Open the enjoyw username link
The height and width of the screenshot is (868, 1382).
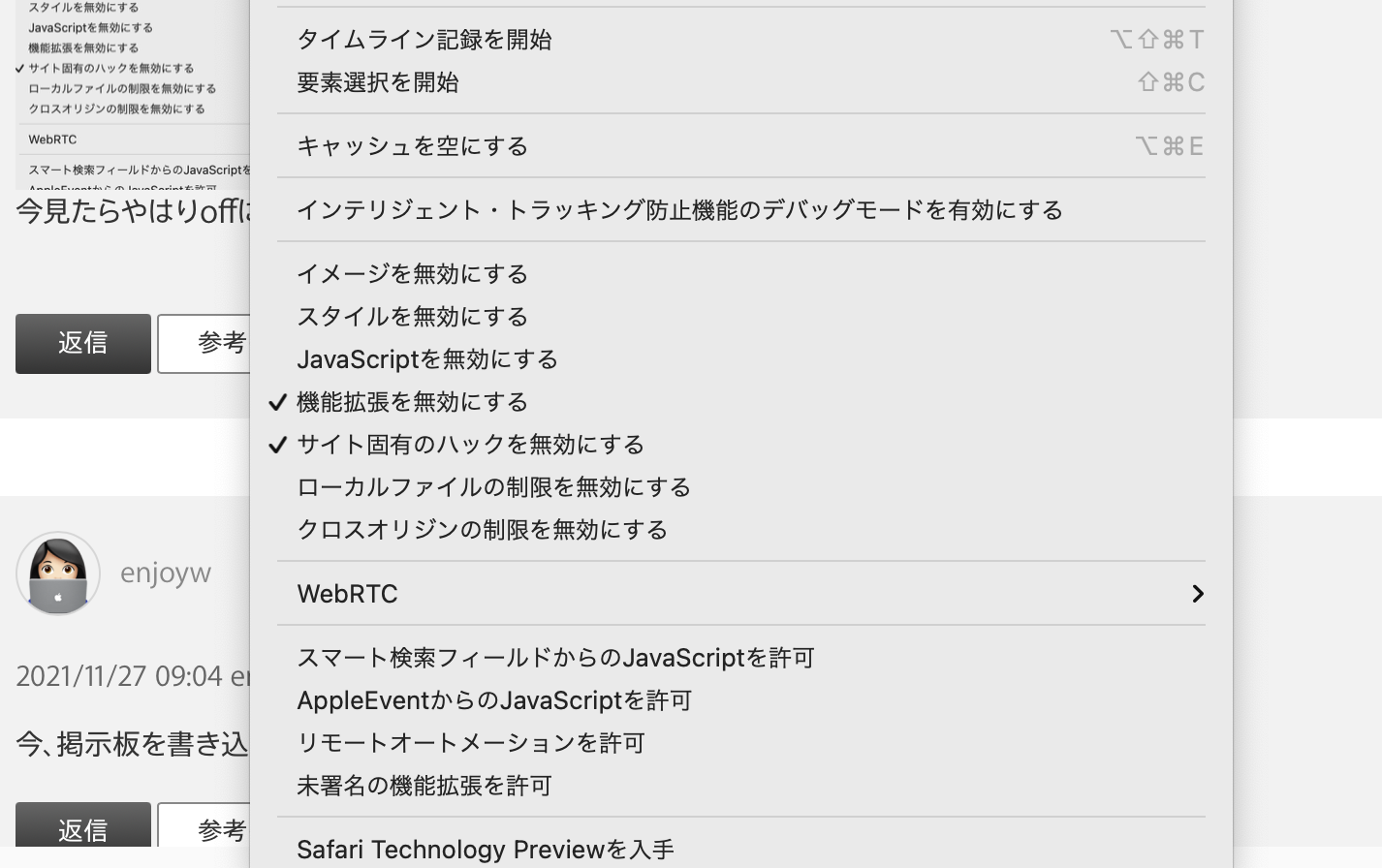click(x=166, y=573)
